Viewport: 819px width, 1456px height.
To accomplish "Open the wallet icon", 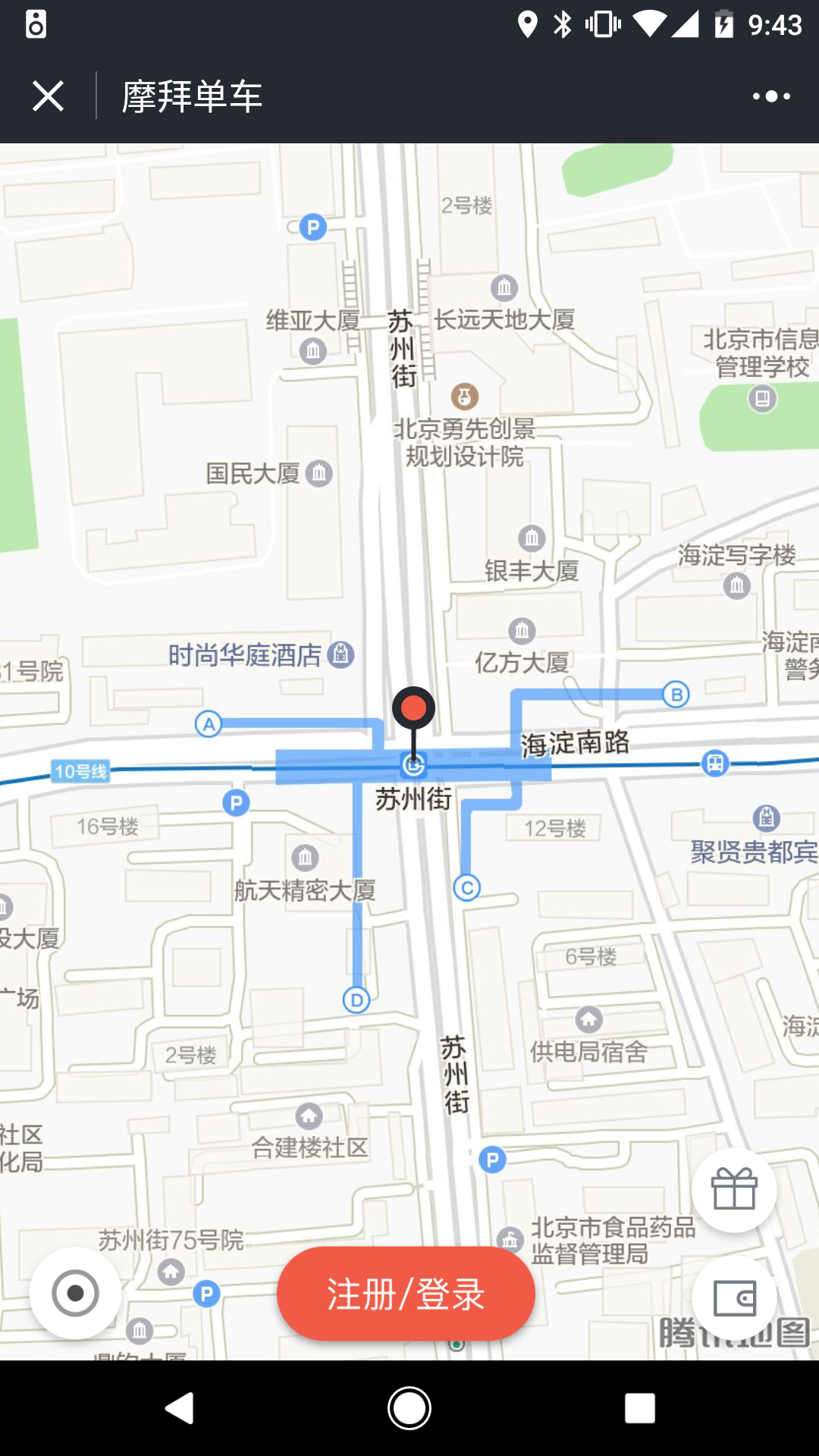I will click(x=734, y=1298).
